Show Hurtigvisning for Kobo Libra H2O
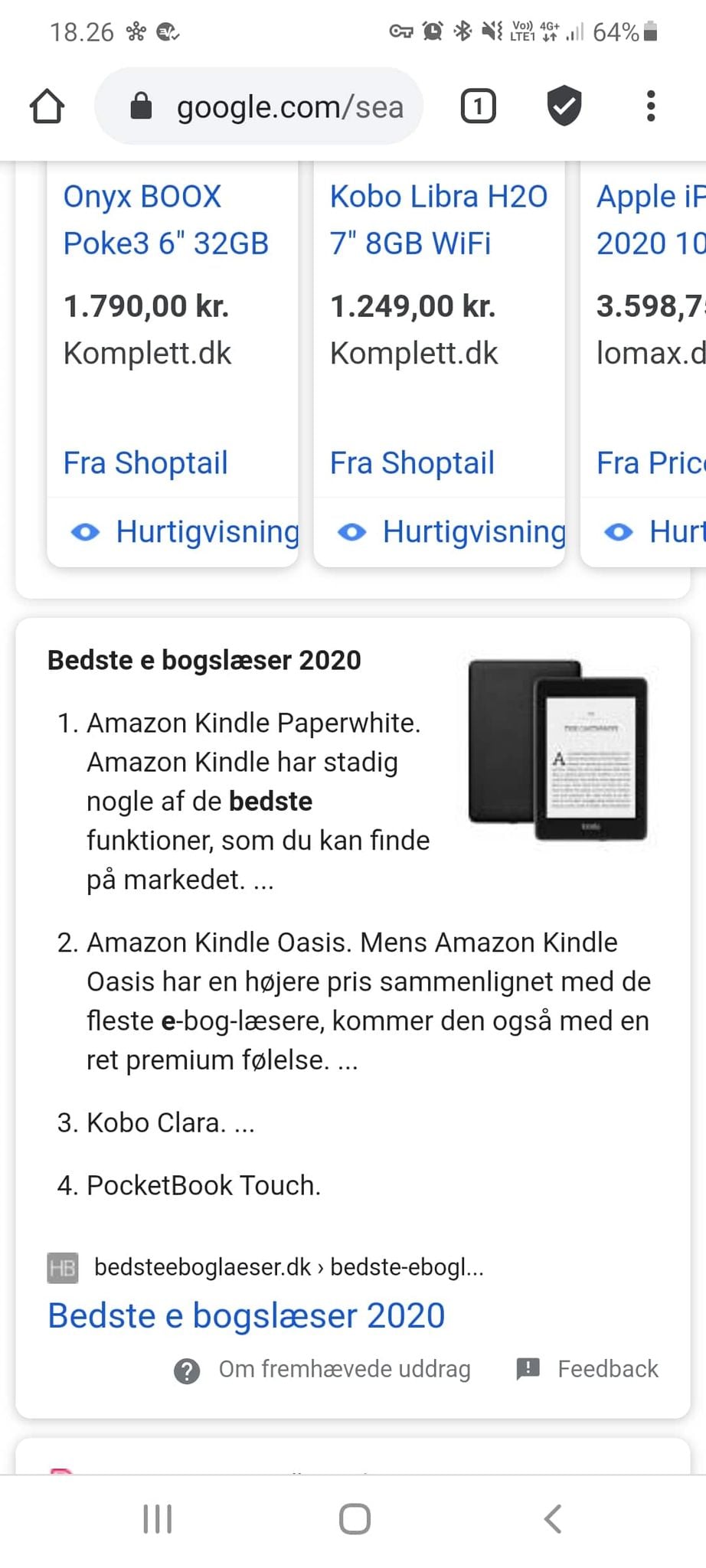Screen dimensions: 706x1568 (452, 531)
